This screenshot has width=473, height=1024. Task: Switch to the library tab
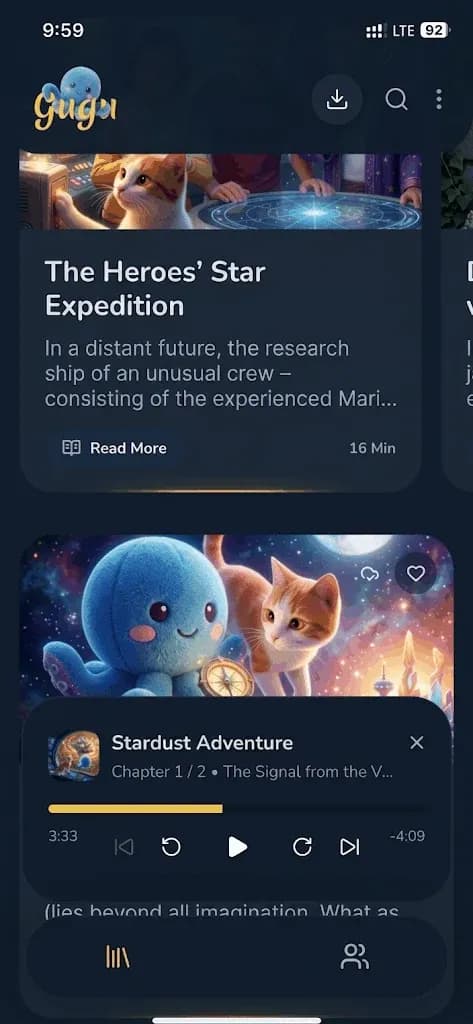coord(118,957)
